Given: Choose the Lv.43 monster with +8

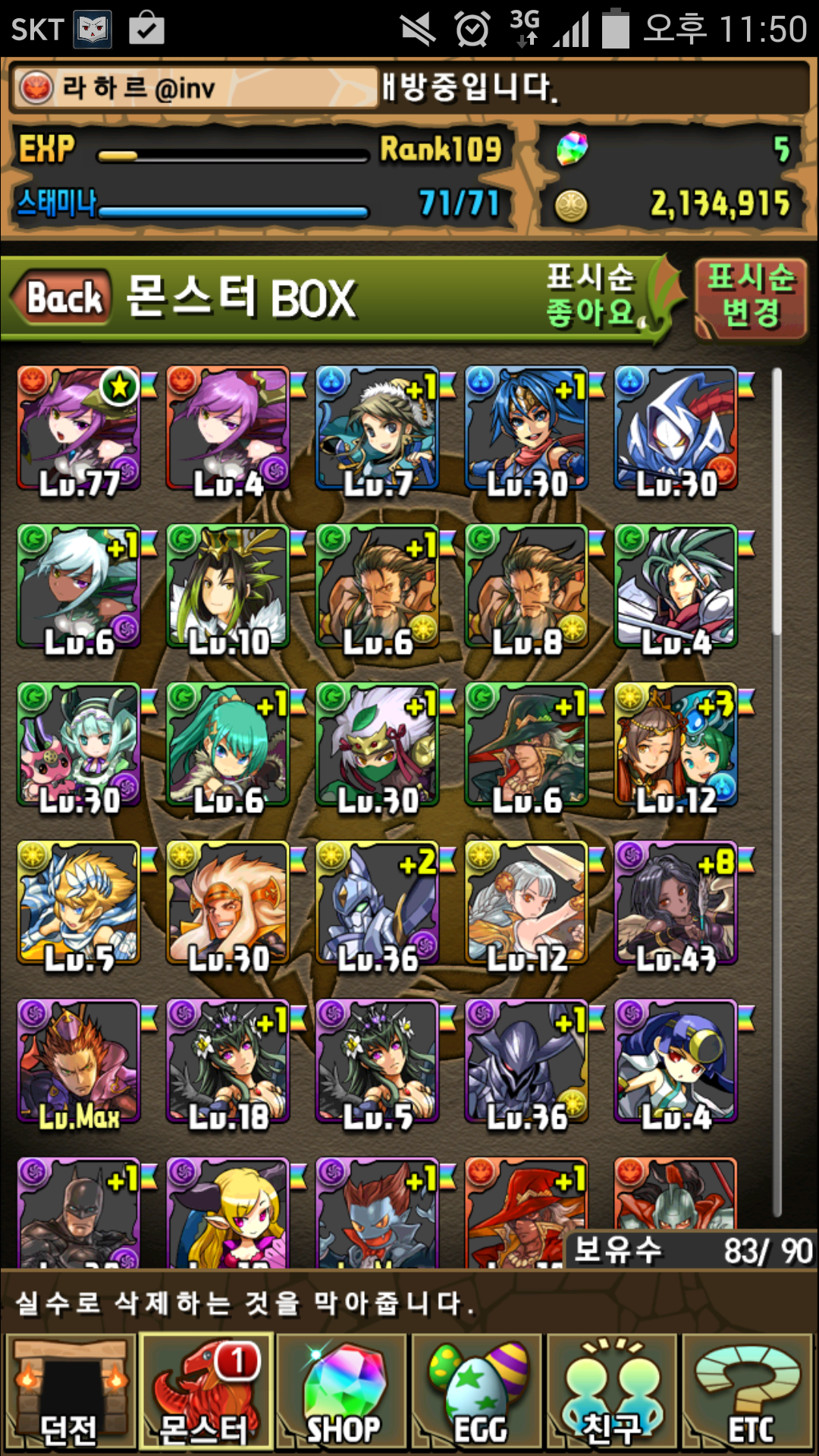Looking at the screenshot, I should [x=676, y=903].
